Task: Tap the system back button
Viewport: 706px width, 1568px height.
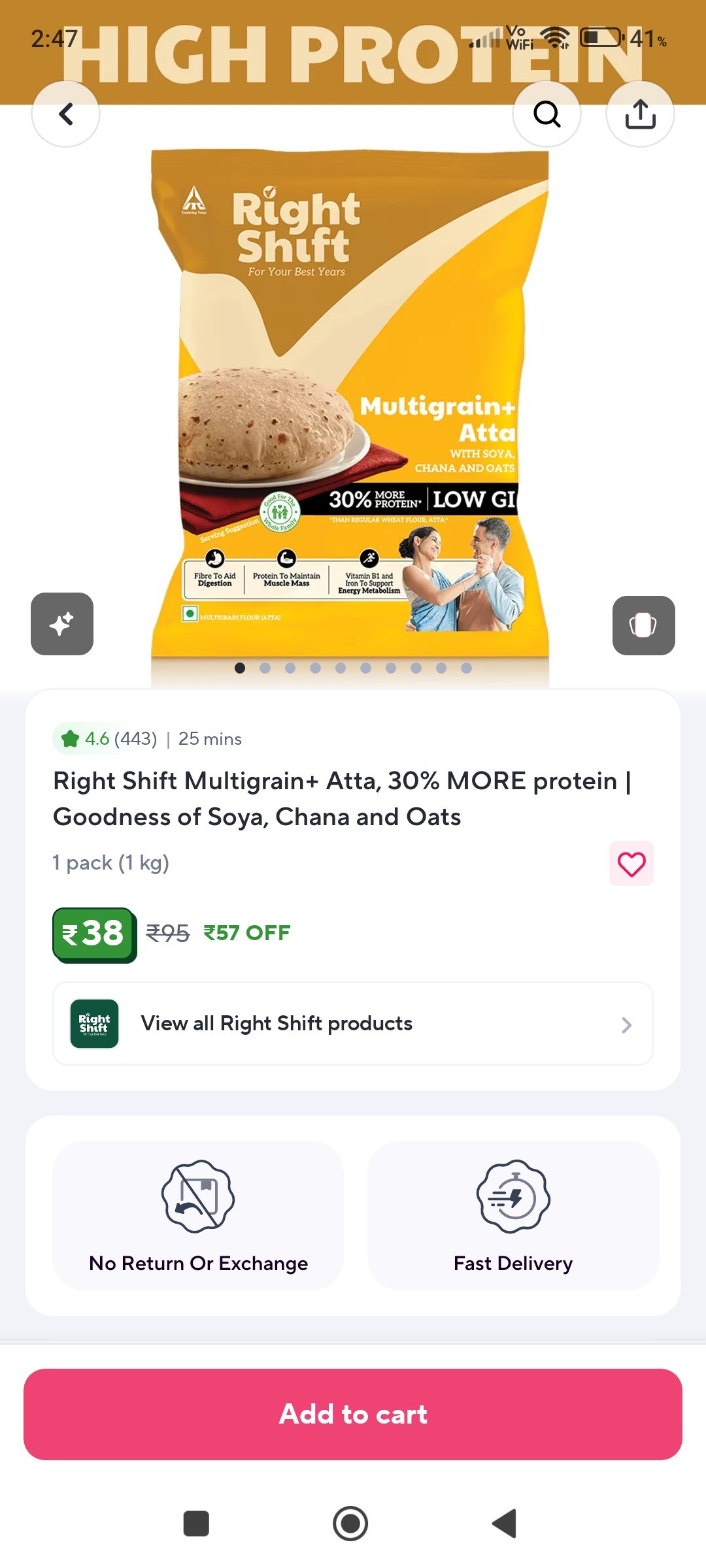Action: tap(504, 1524)
